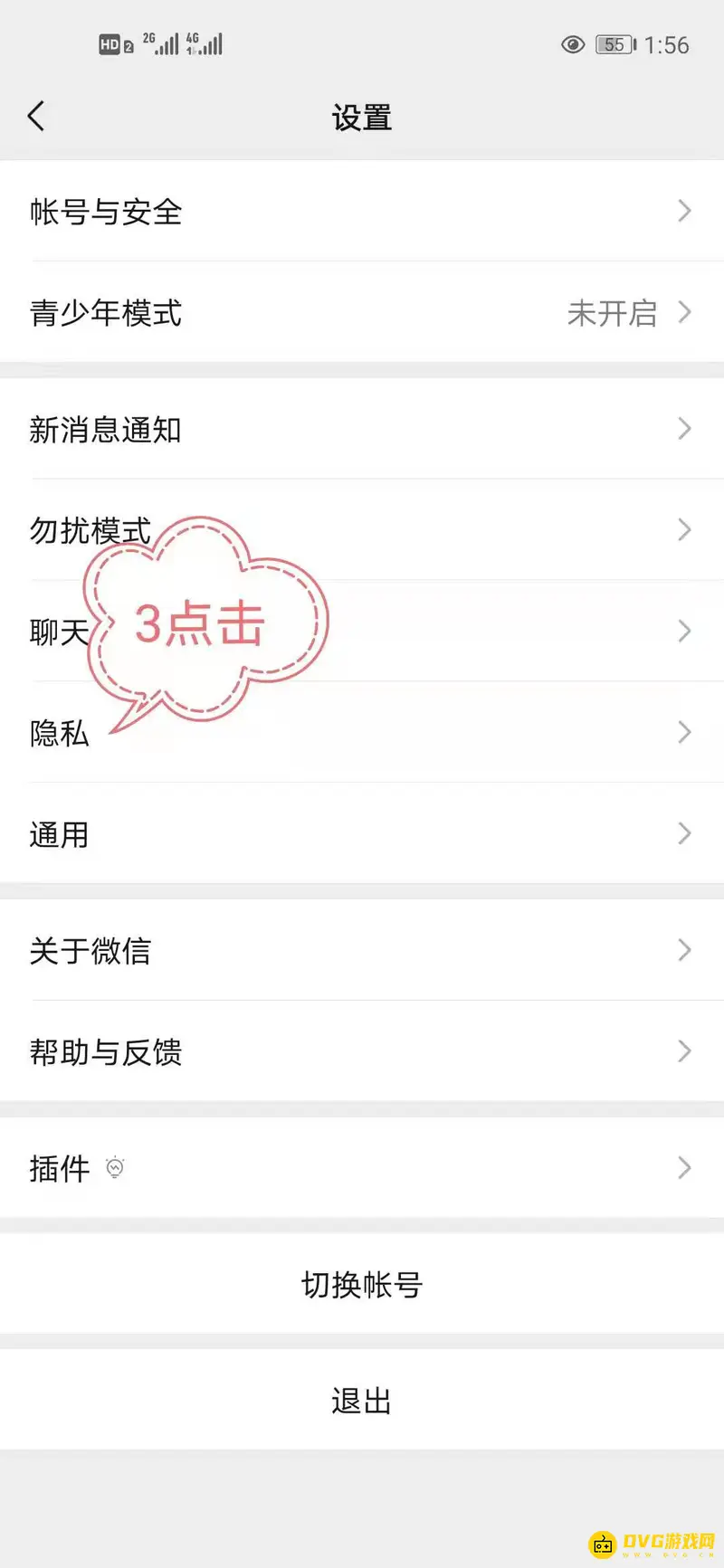Open 隐私 using its chevron arrow
Image resolution: width=724 pixels, height=1568 pixels.
pyautogui.click(x=685, y=733)
